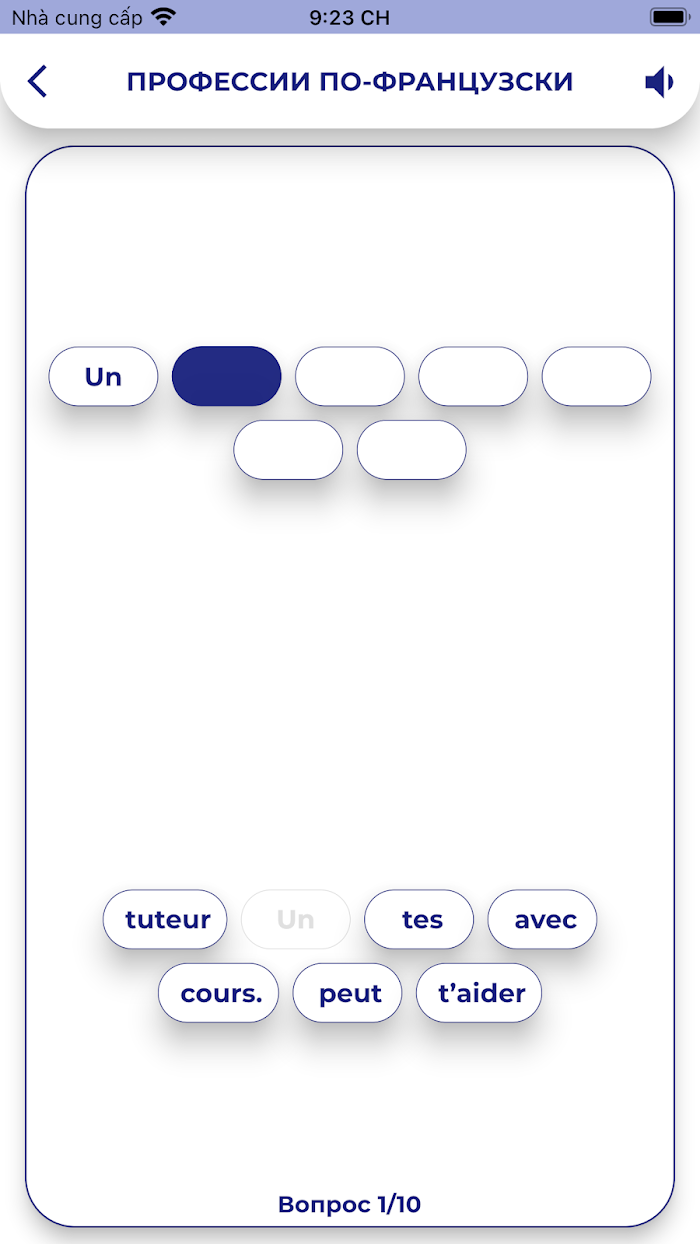Screen dimensions: 700x1244
Task: Go back using the arrow icon
Action: coord(37,81)
